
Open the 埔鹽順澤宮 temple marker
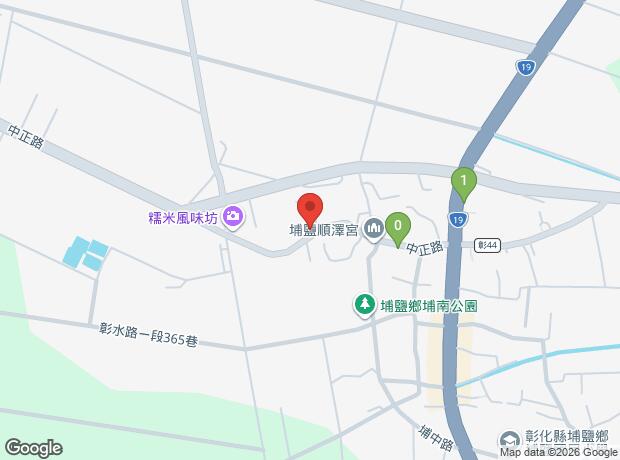(374, 230)
